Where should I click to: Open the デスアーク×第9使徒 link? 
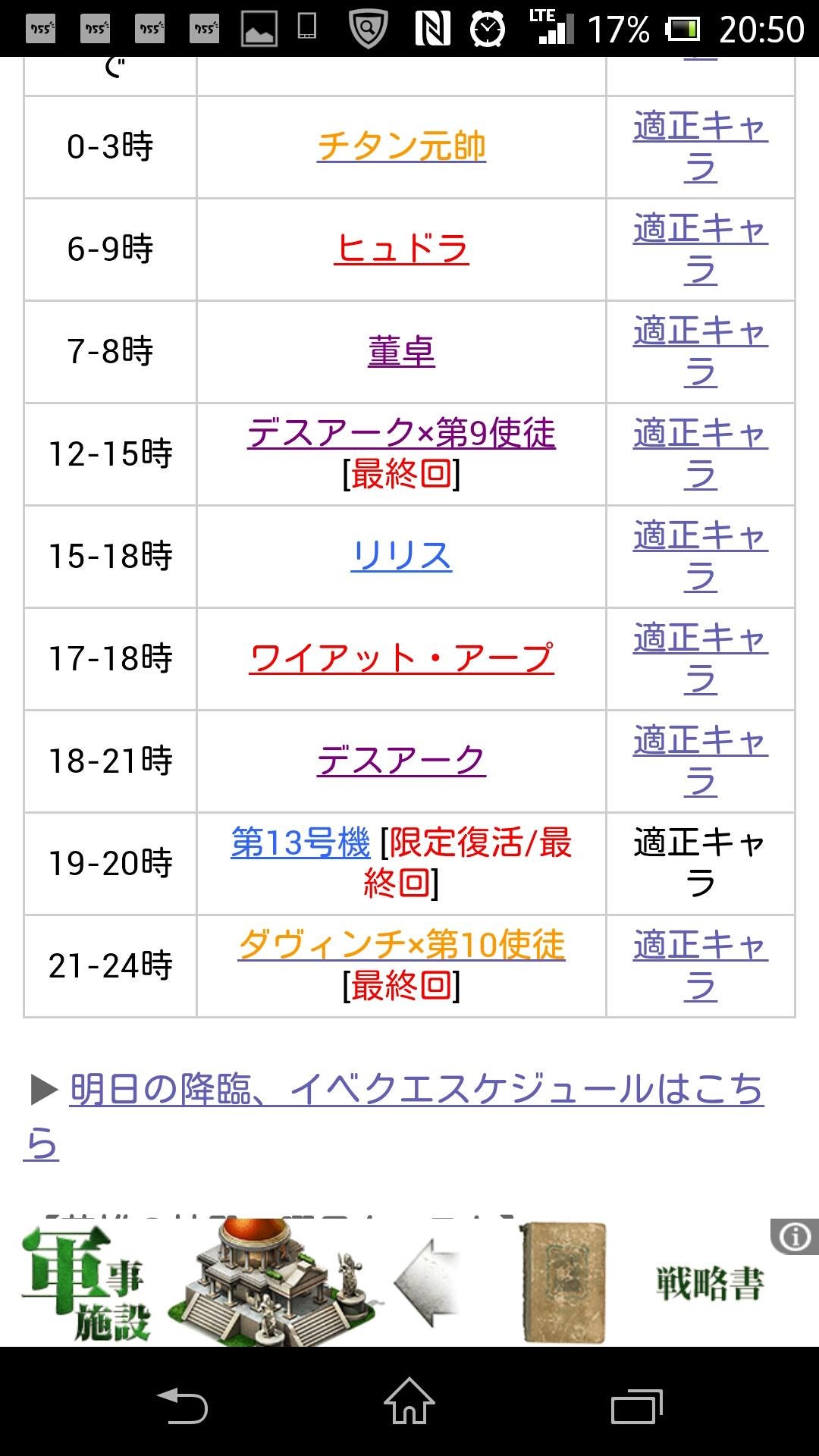[401, 434]
